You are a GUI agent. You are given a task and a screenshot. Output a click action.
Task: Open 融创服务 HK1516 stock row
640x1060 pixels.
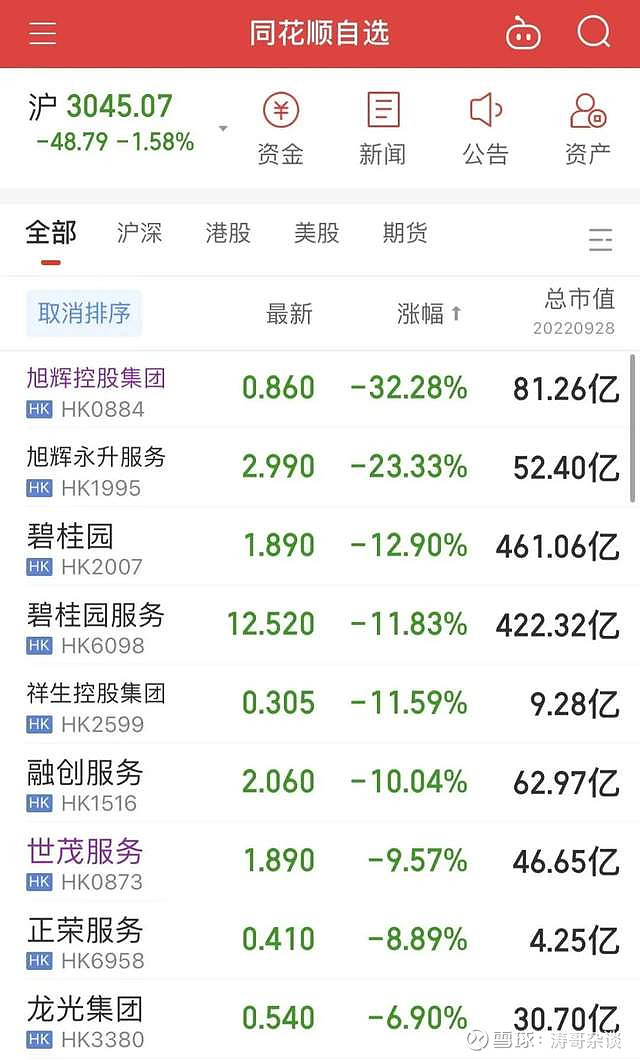(x=320, y=784)
